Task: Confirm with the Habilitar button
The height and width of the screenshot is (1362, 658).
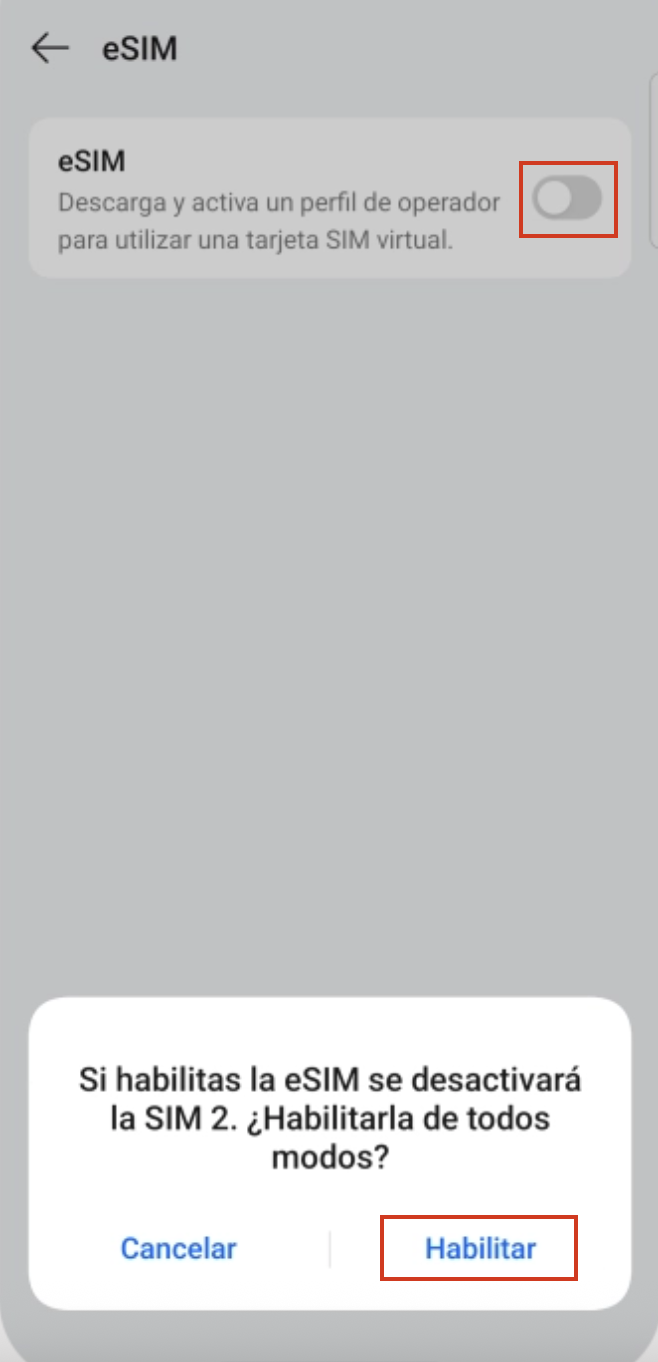Action: tap(480, 1248)
